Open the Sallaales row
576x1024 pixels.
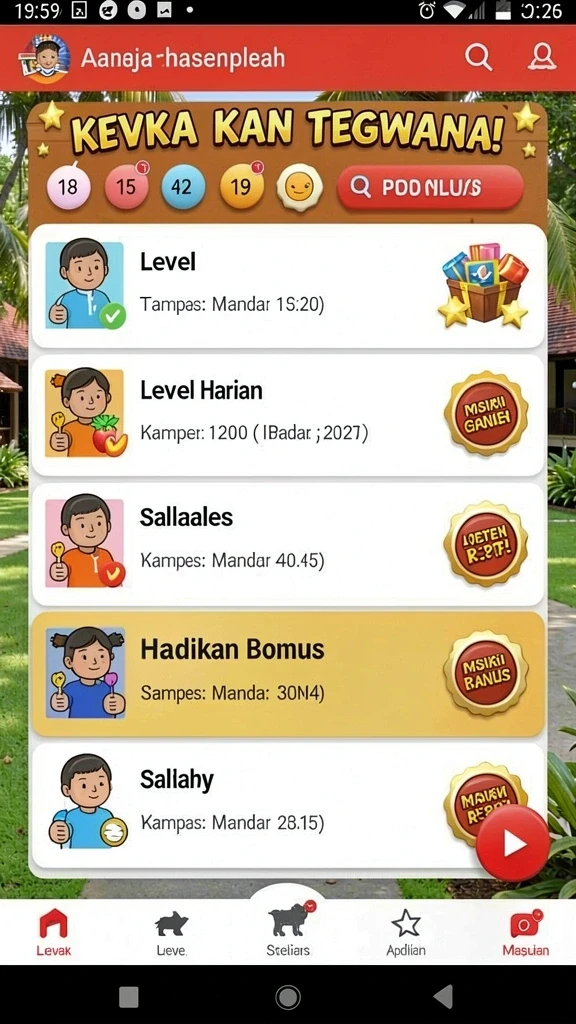(x=288, y=543)
